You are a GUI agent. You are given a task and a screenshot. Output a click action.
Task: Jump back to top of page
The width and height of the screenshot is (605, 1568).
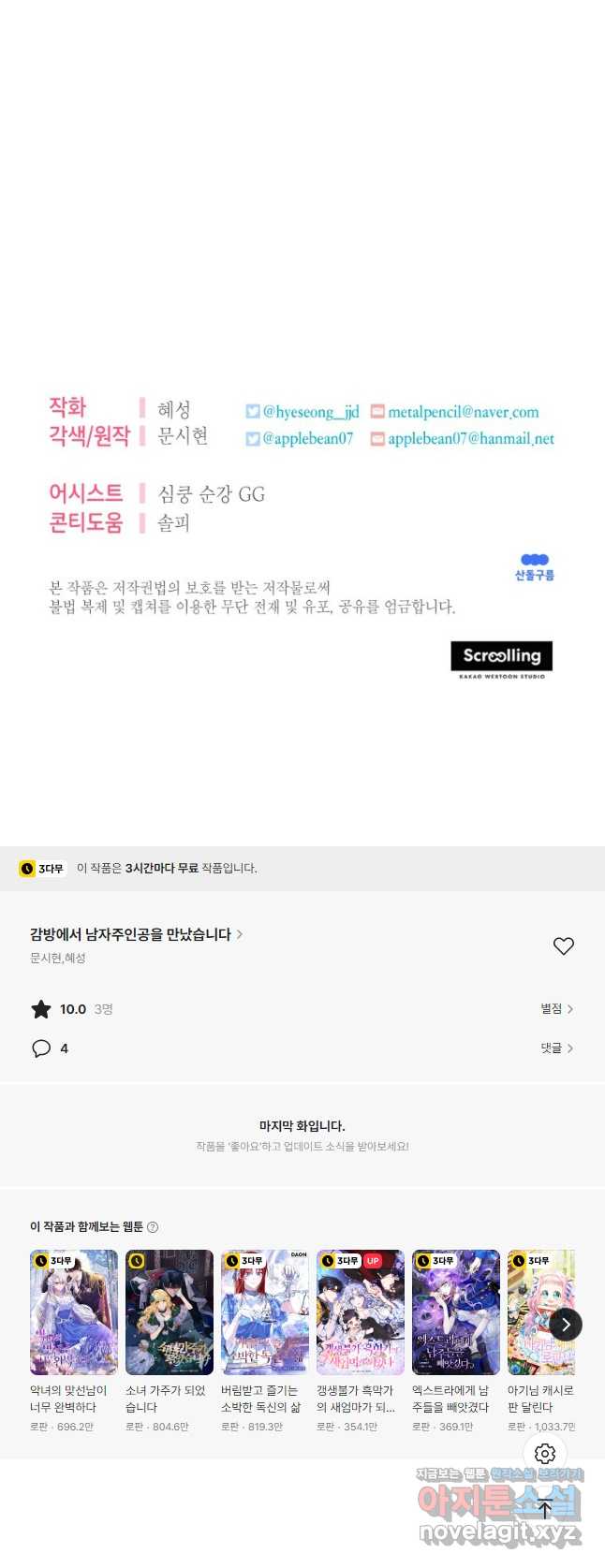click(545, 1508)
